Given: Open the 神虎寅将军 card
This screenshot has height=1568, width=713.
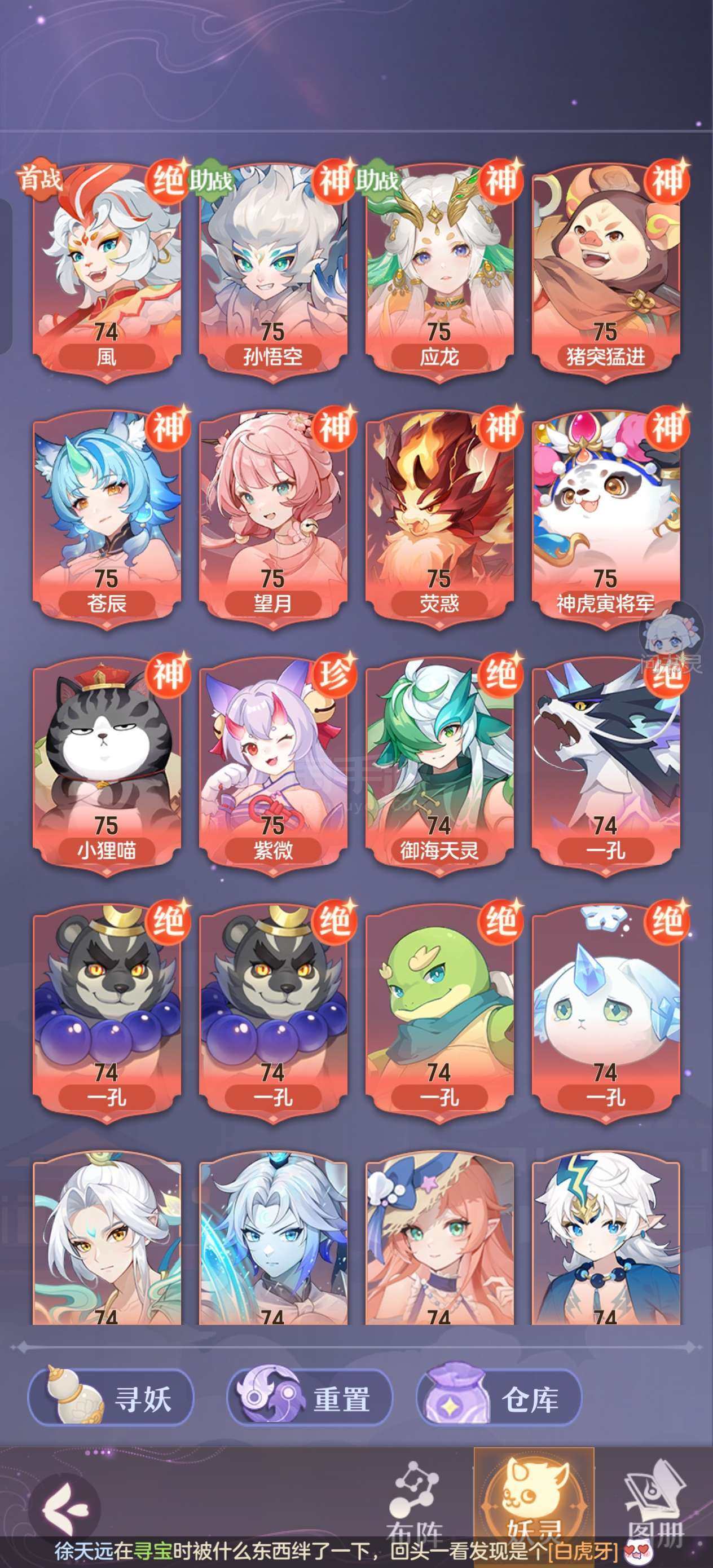Looking at the screenshot, I should [x=606, y=519].
